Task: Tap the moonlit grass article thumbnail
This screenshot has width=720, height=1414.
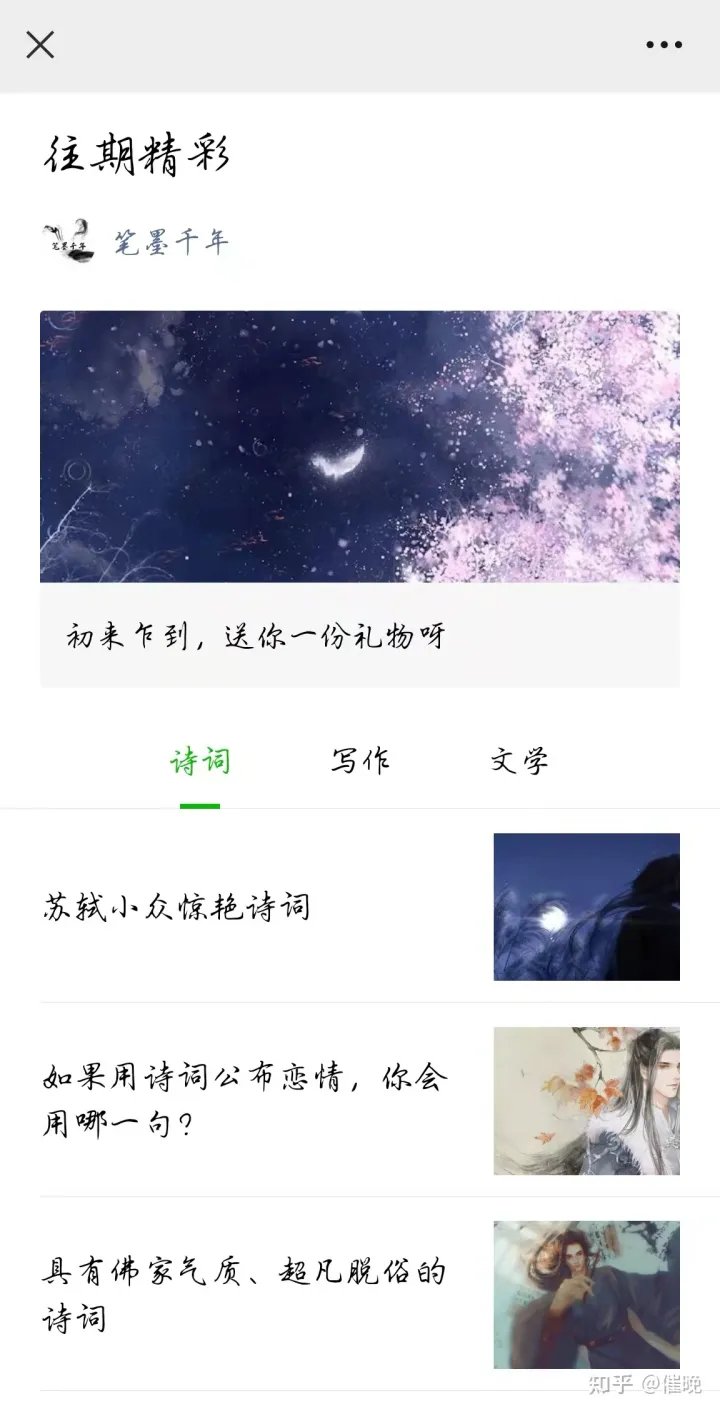Action: coord(587,905)
